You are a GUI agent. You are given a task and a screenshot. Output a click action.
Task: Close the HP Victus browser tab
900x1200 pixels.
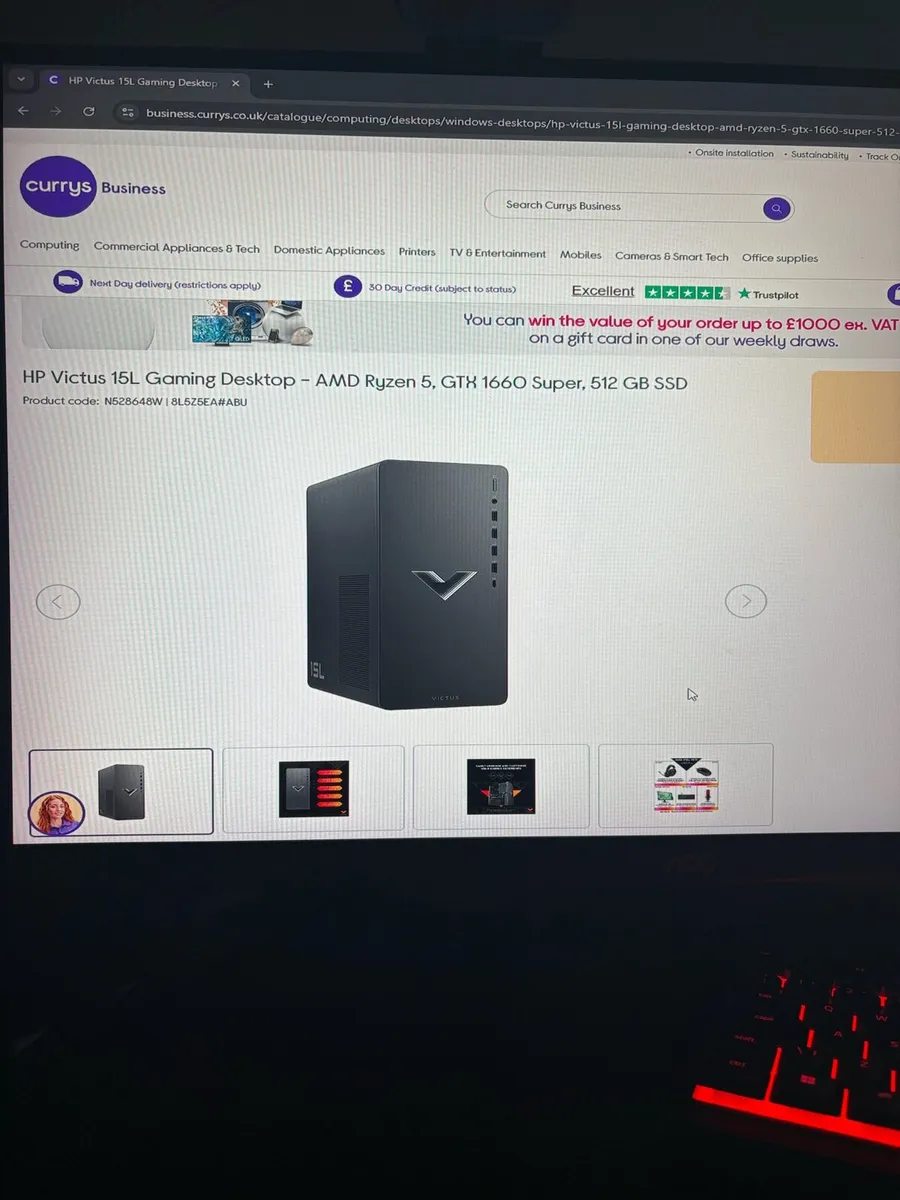(x=236, y=84)
